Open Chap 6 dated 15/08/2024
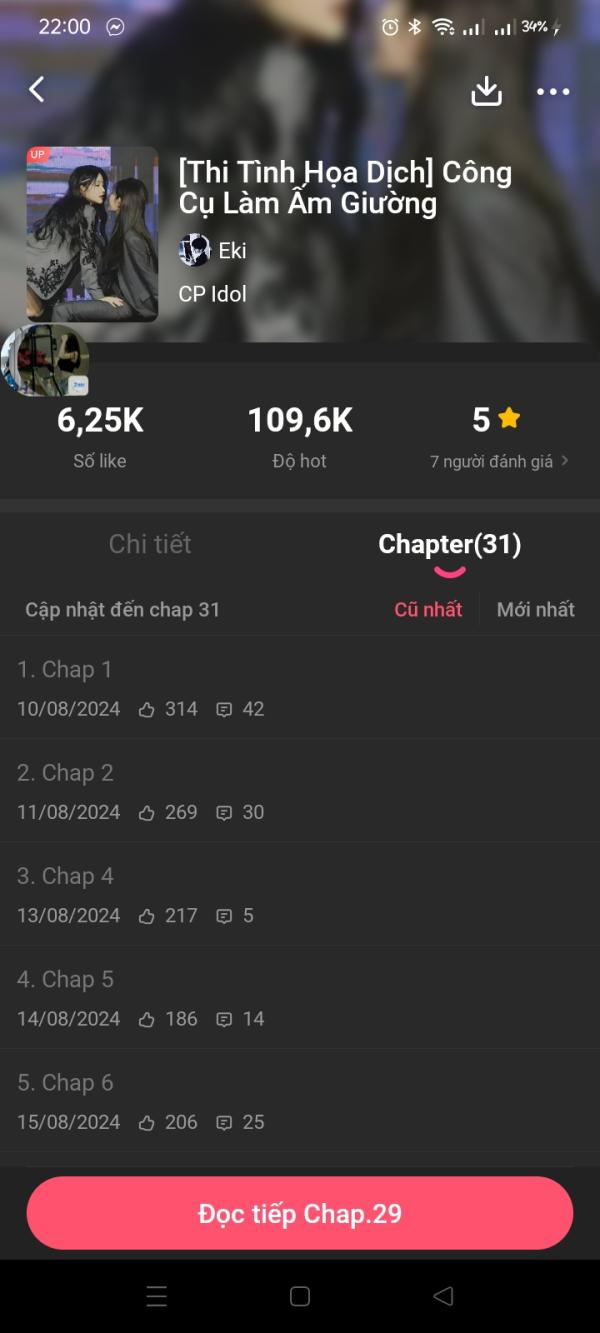The width and height of the screenshot is (600, 1333). [x=300, y=1101]
